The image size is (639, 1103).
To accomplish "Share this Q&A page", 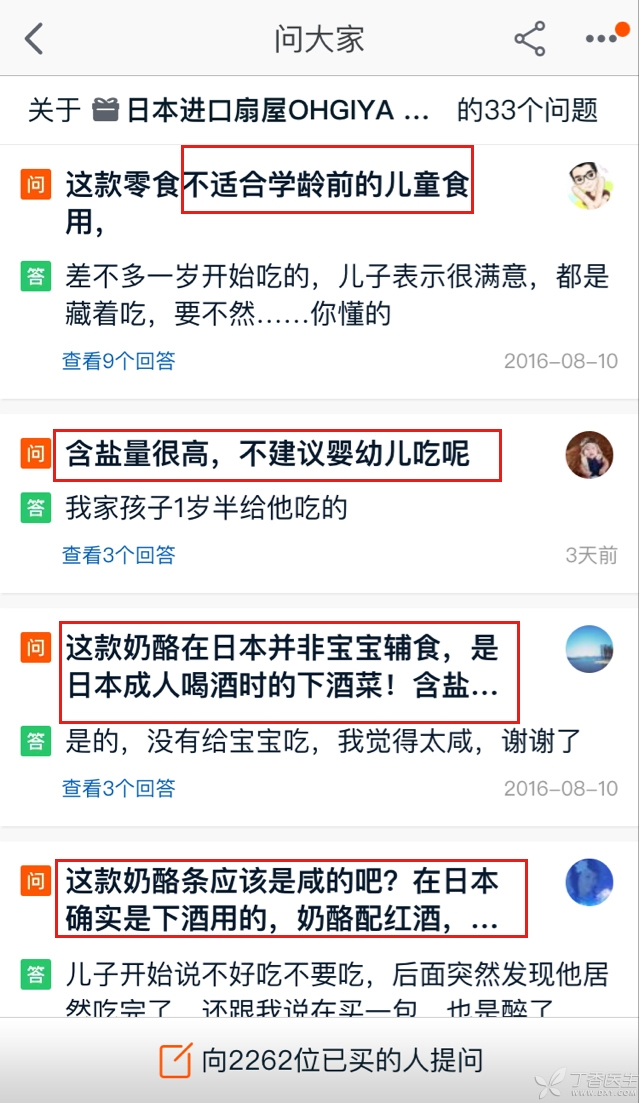I will tap(529, 39).
